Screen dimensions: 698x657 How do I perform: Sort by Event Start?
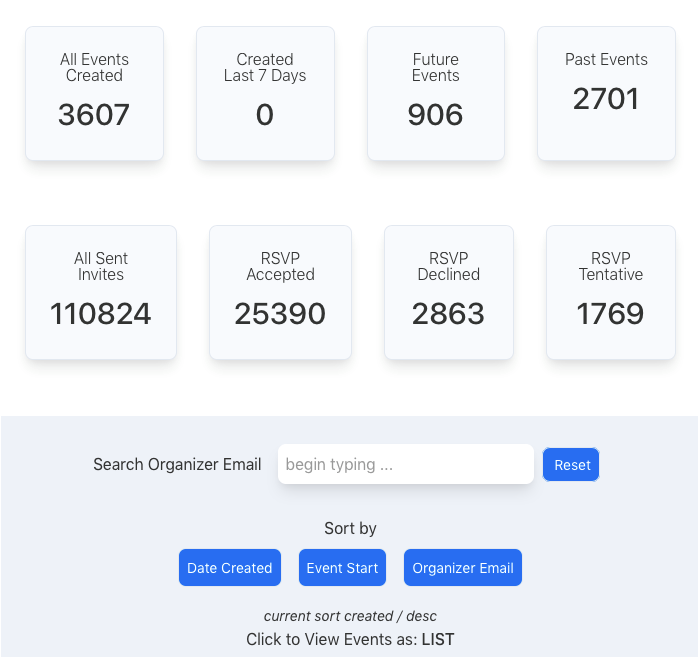[x=342, y=568]
